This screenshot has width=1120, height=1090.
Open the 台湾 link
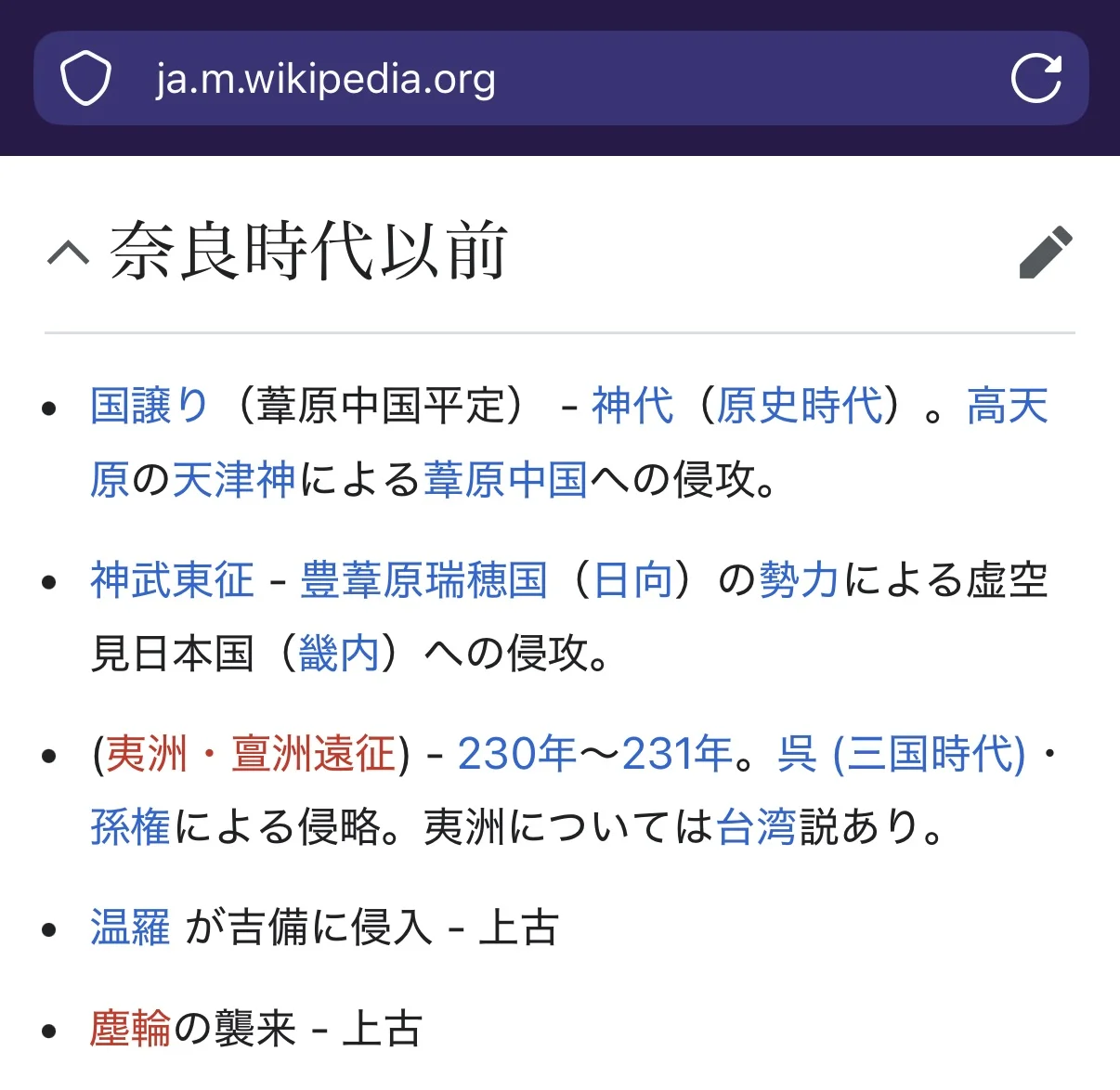point(757,826)
